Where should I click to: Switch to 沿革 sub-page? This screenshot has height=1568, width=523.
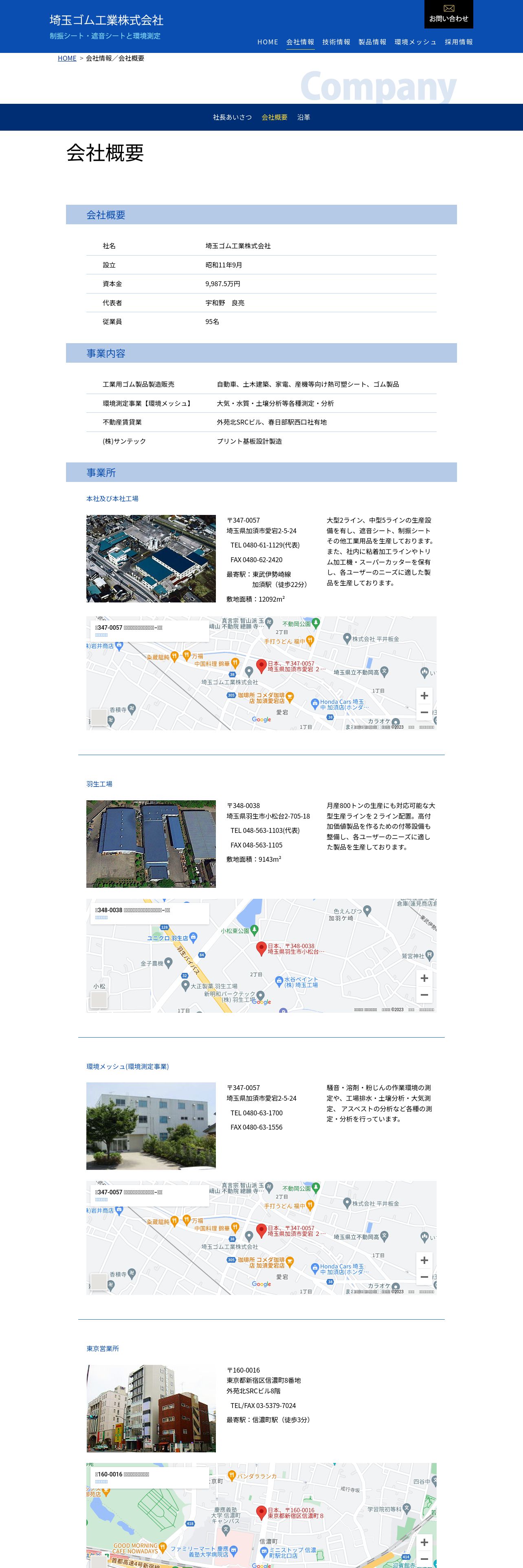pyautogui.click(x=303, y=117)
